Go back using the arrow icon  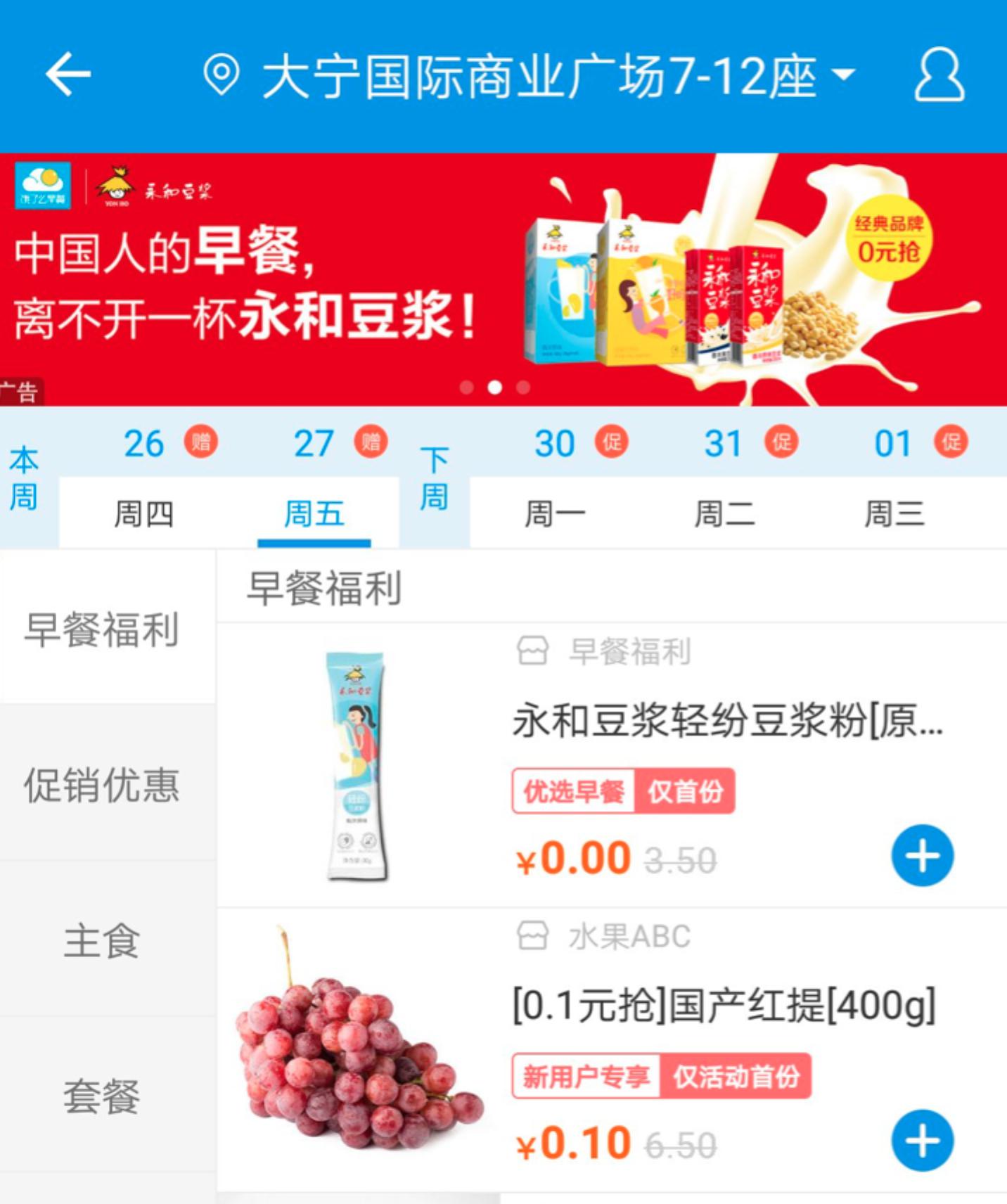point(68,74)
